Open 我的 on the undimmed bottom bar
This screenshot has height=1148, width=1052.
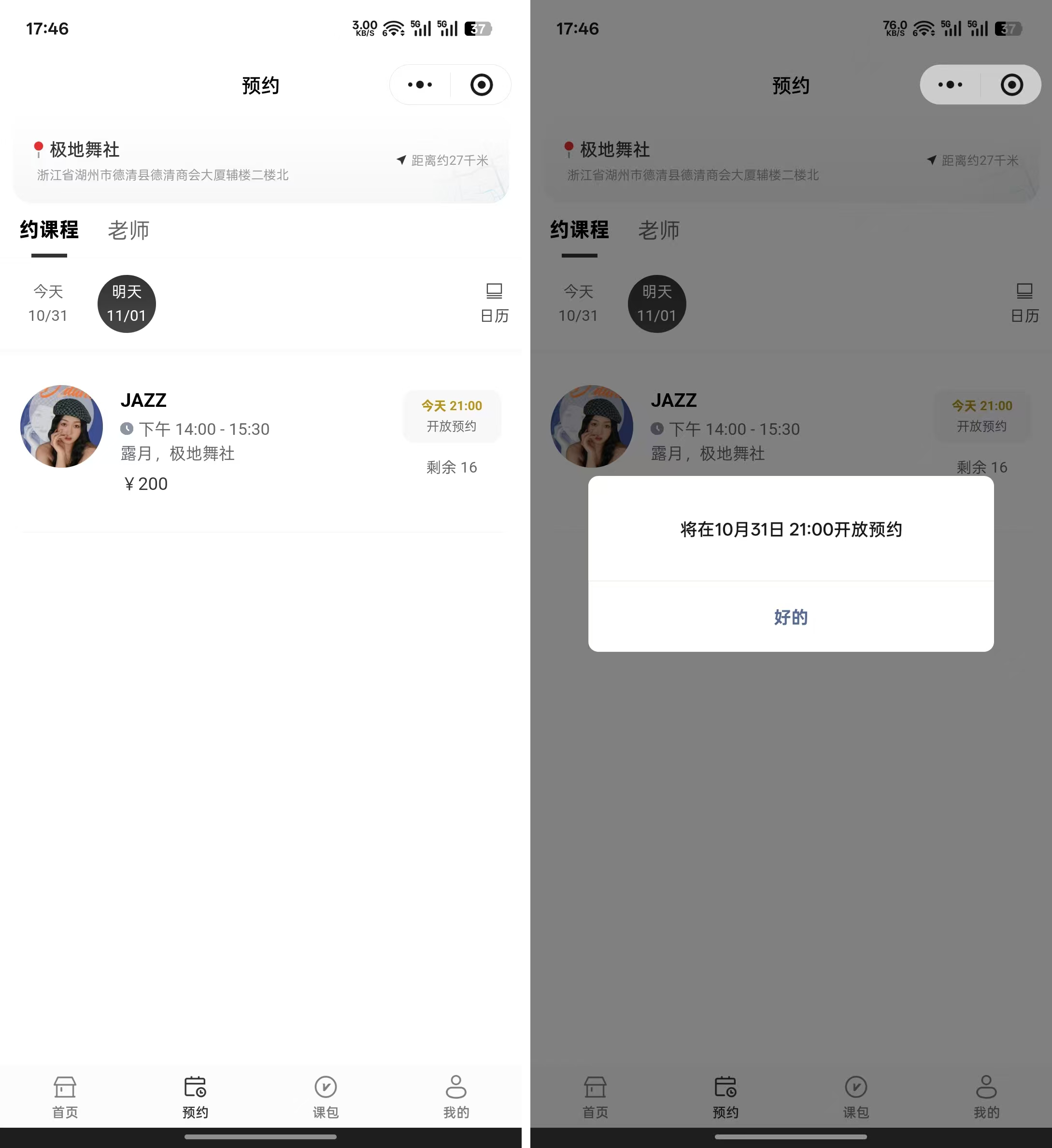point(456,1097)
